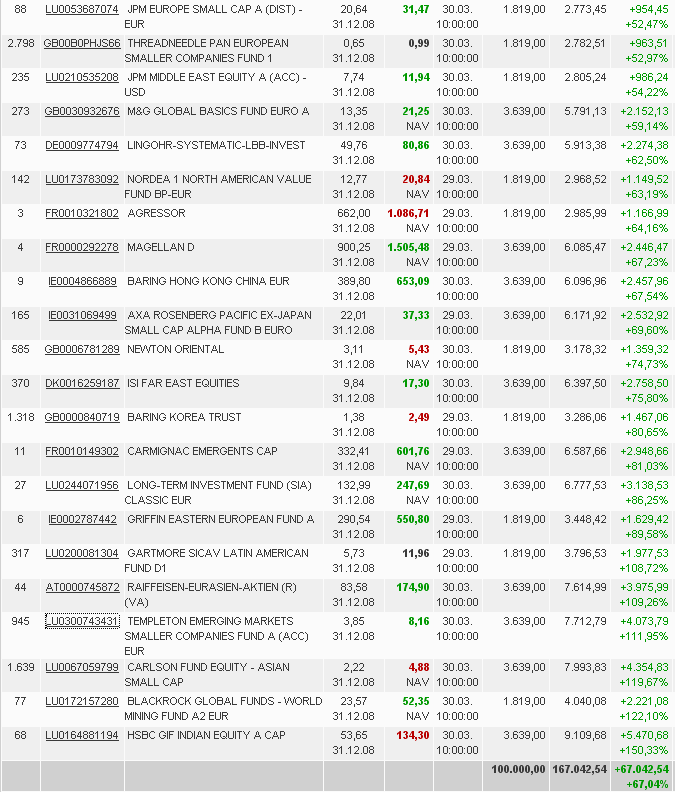
Task: Open Nordea ISIN link LU0173783092
Action: pyautogui.click(x=82, y=180)
